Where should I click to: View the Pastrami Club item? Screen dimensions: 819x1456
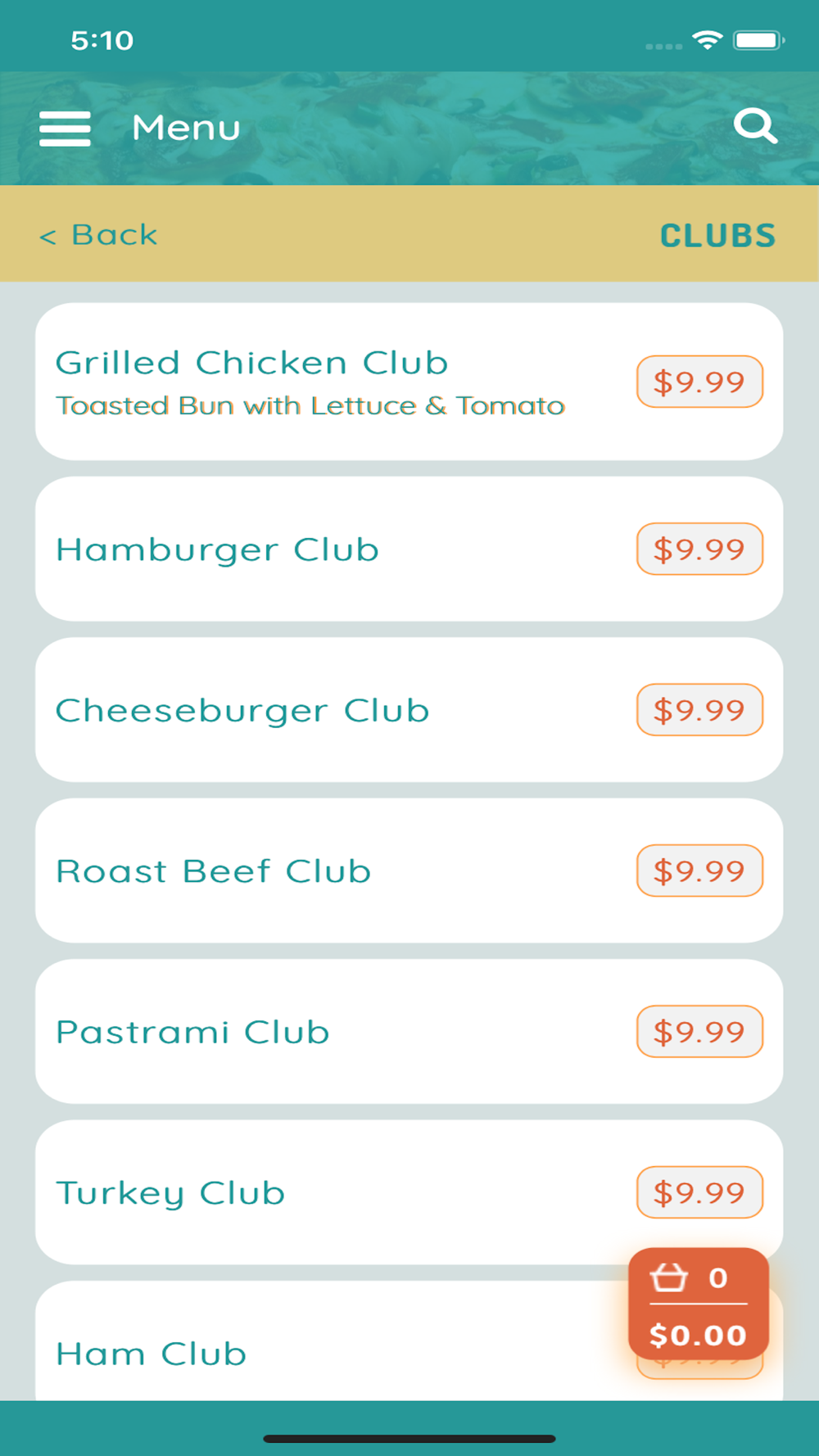point(409,1032)
